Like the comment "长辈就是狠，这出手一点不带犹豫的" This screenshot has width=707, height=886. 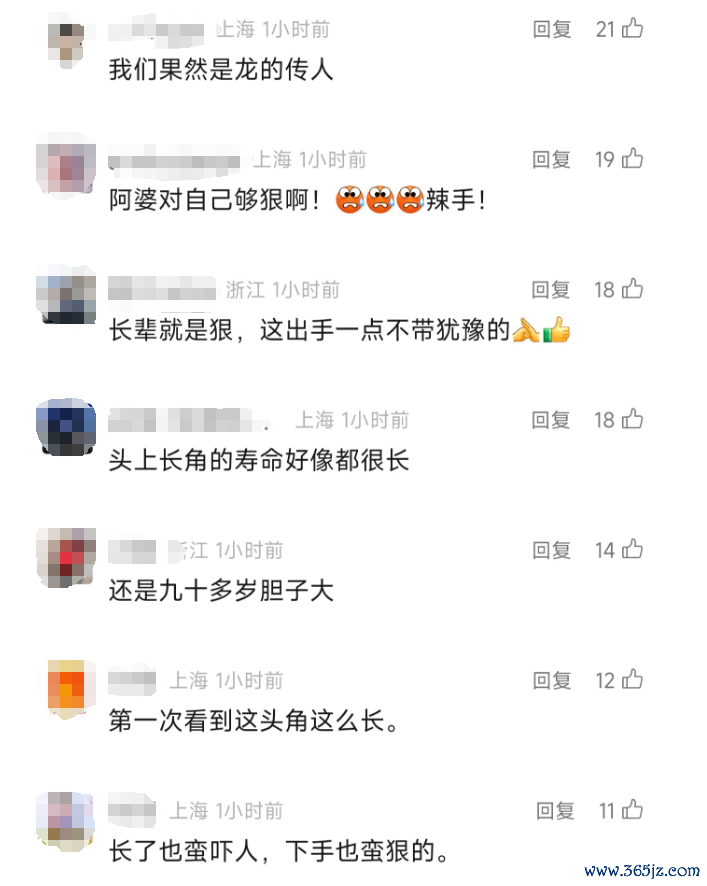point(632,290)
